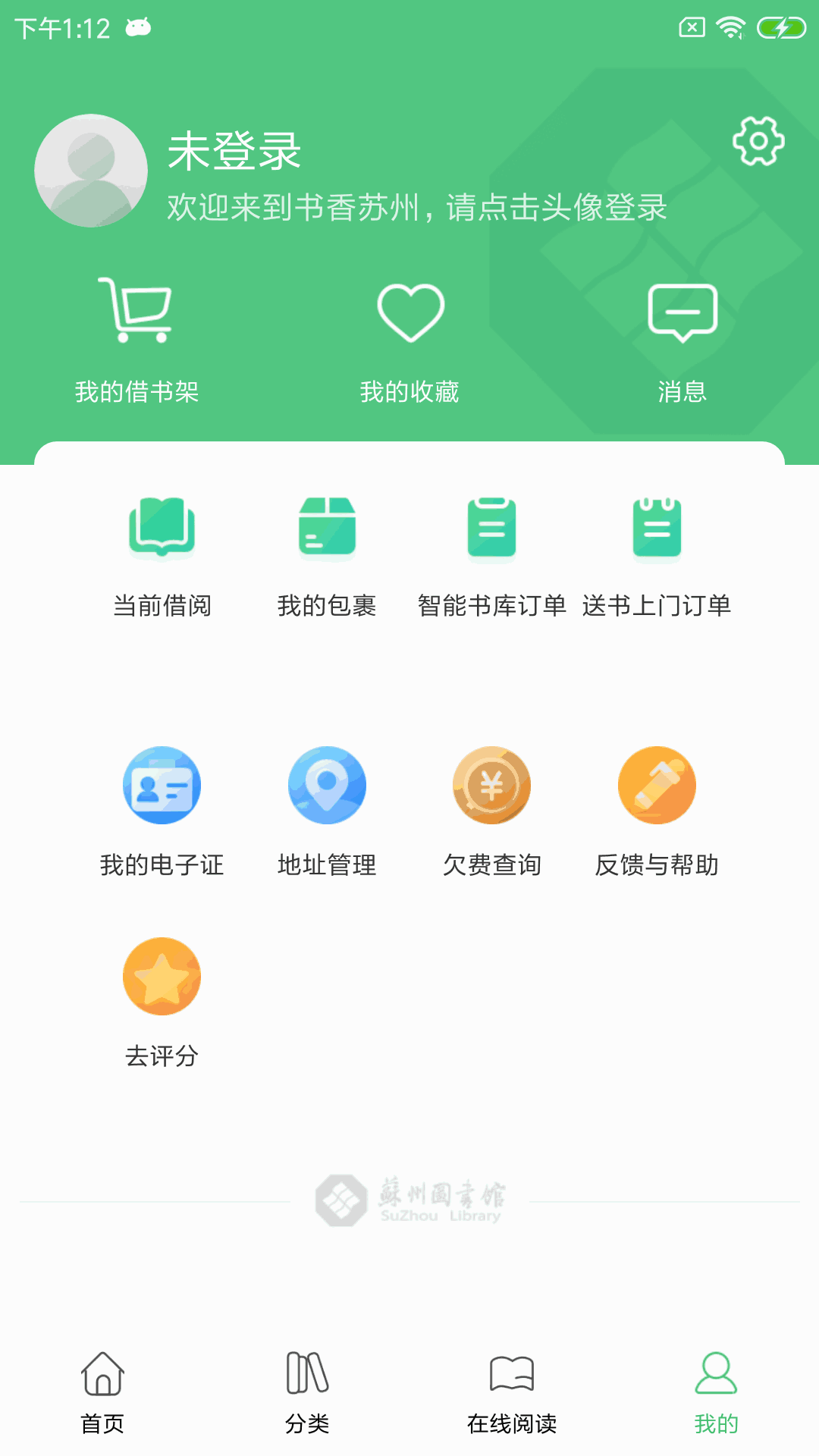Image resolution: width=819 pixels, height=1456 pixels.
Task: Open 地址管理
Action: [x=327, y=785]
